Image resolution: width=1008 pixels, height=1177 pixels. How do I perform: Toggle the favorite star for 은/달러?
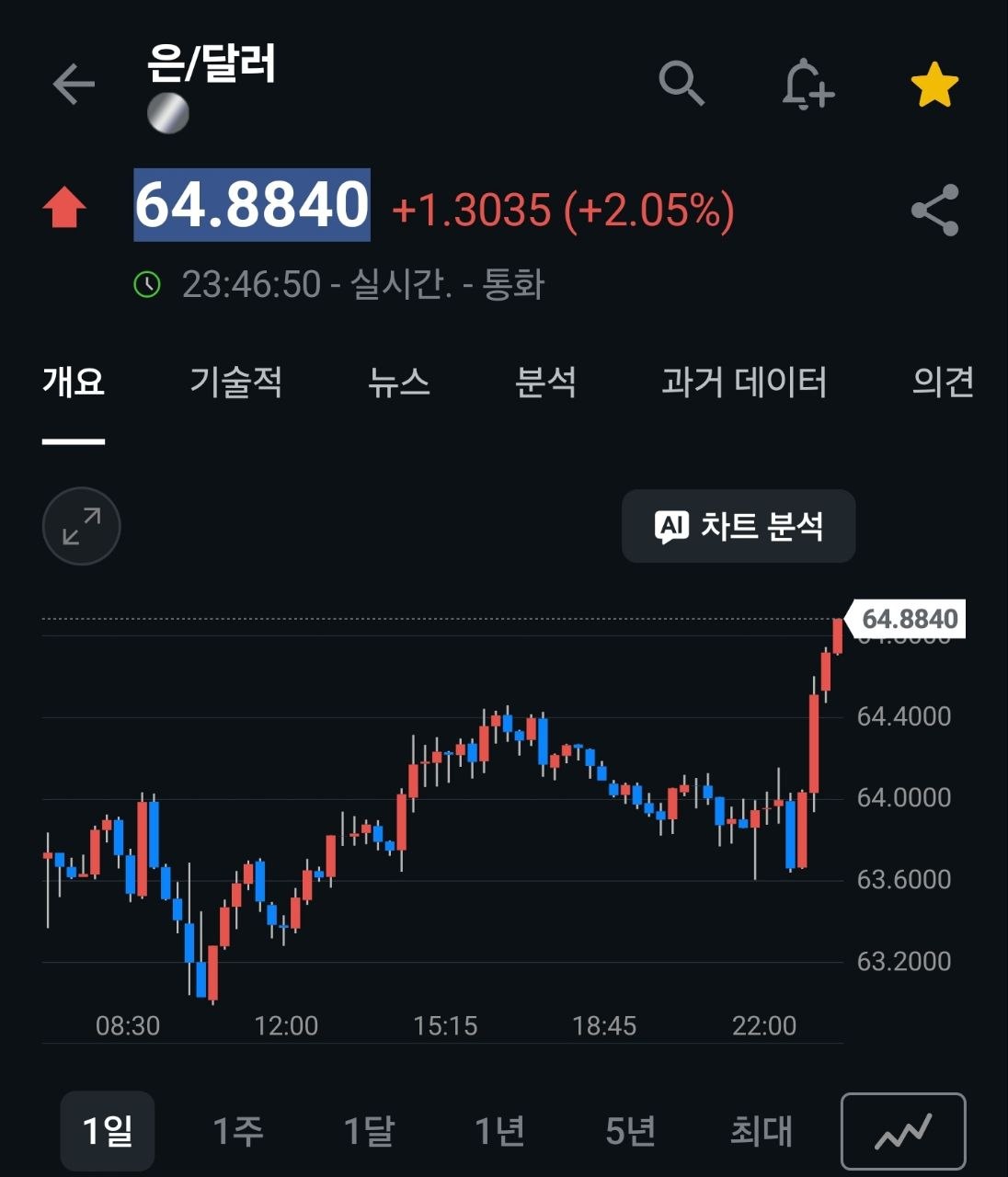[934, 85]
